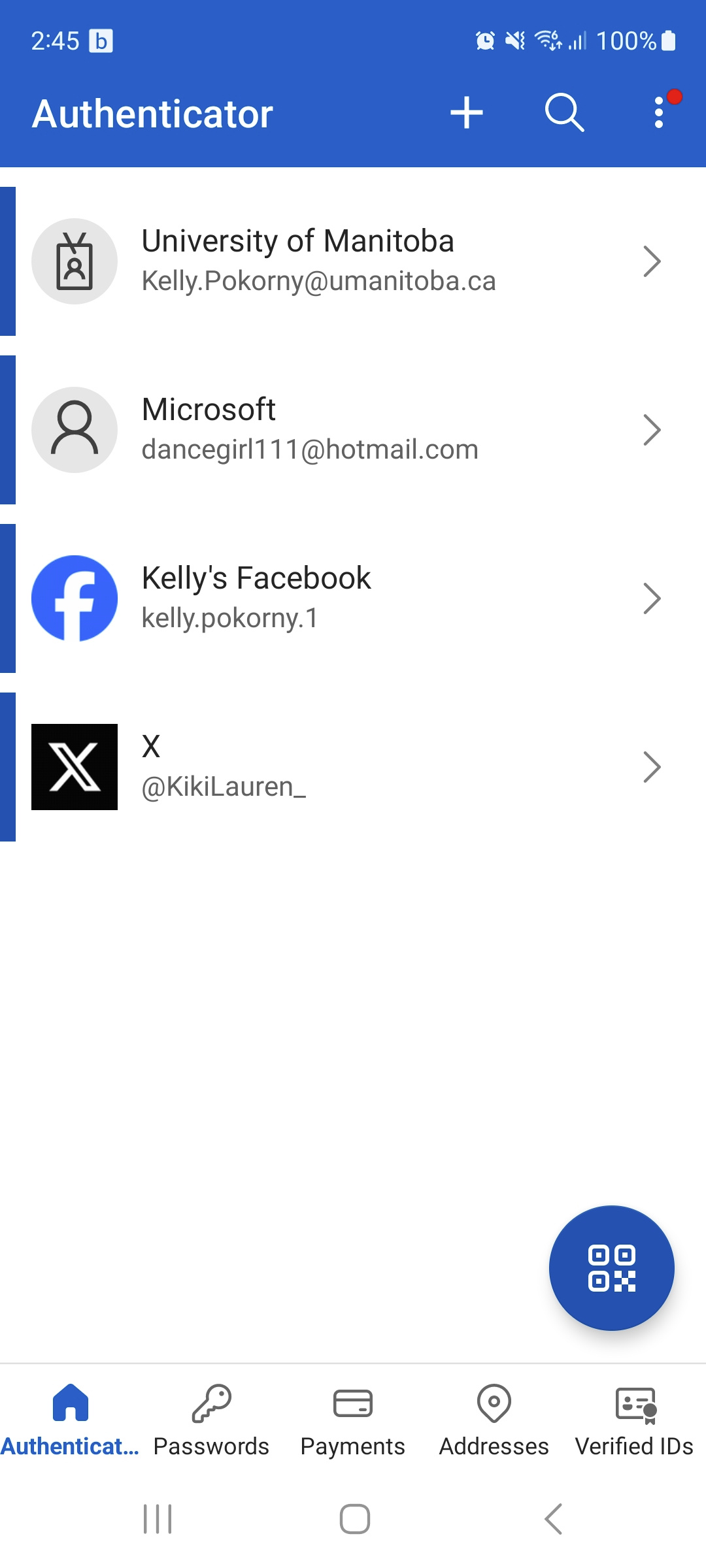
Task: Open the search icon
Action: coord(564,113)
